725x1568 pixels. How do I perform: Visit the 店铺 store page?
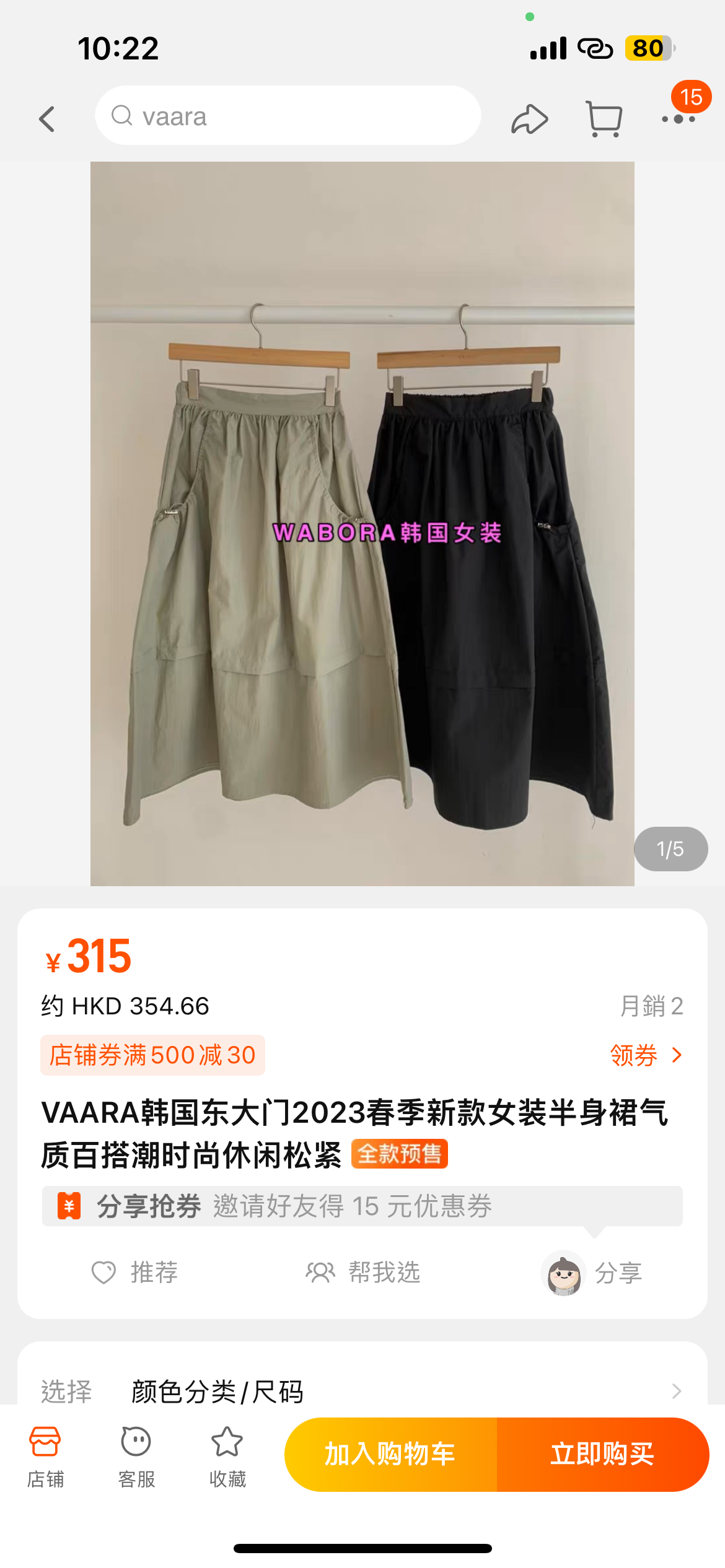(45, 1457)
